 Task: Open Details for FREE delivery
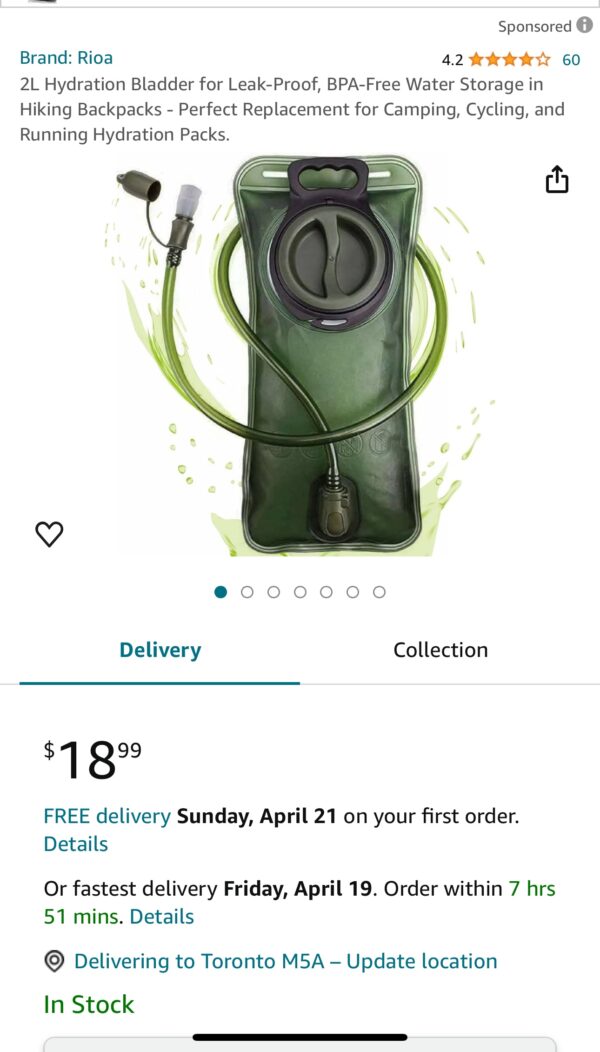pyautogui.click(x=75, y=844)
